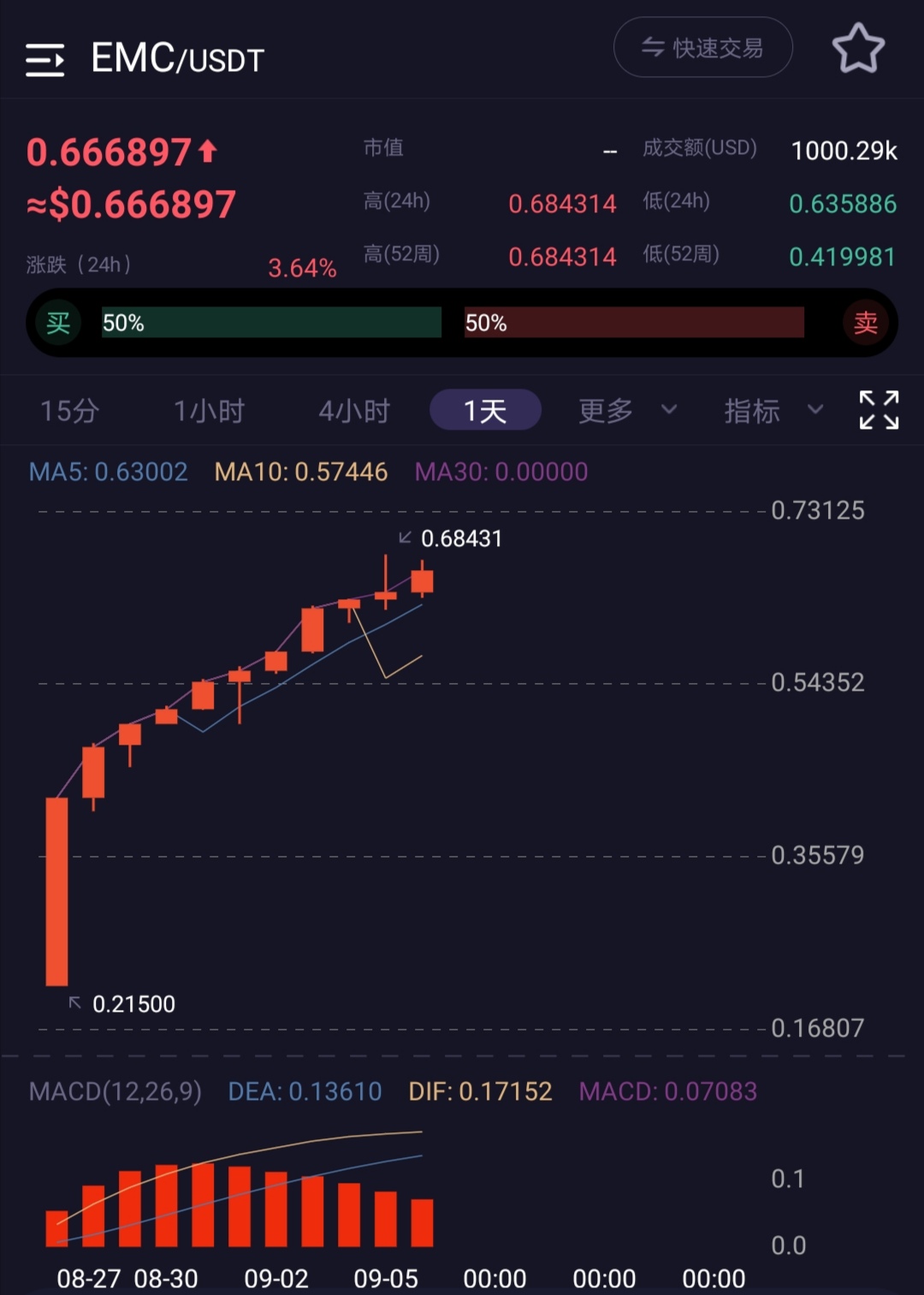Tap the red 卖 sell button

(x=865, y=323)
